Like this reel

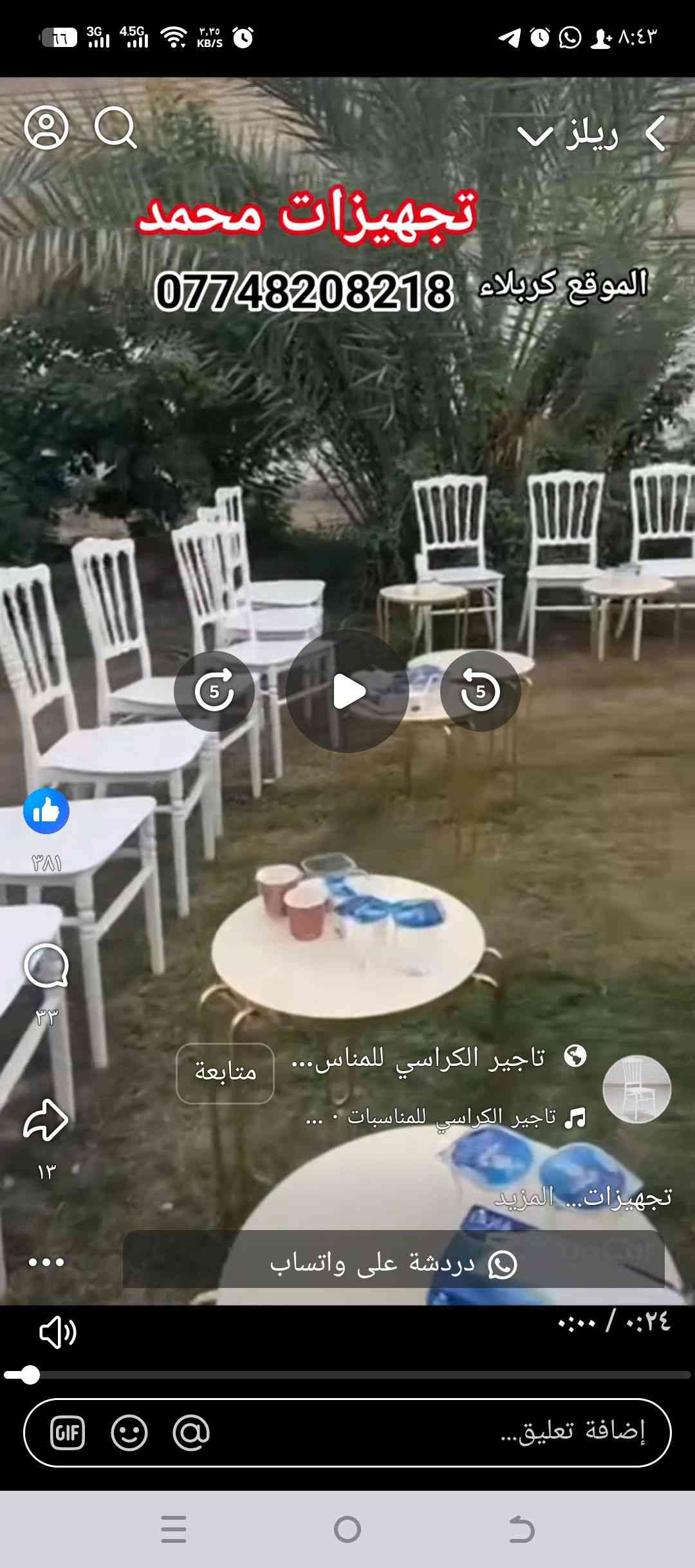click(x=46, y=811)
